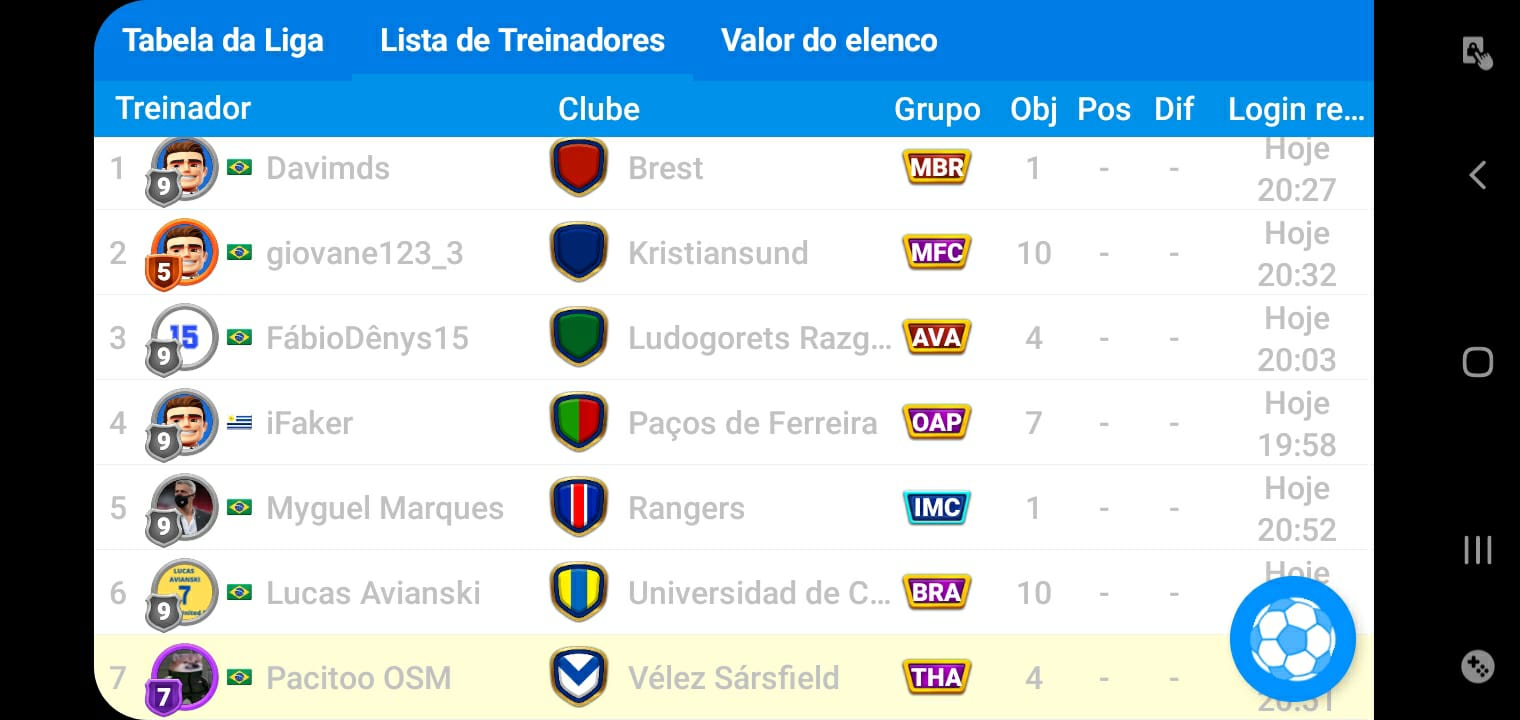This screenshot has height=720, width=1520.
Task: Open the Valor do elenco tab
Action: pos(829,41)
